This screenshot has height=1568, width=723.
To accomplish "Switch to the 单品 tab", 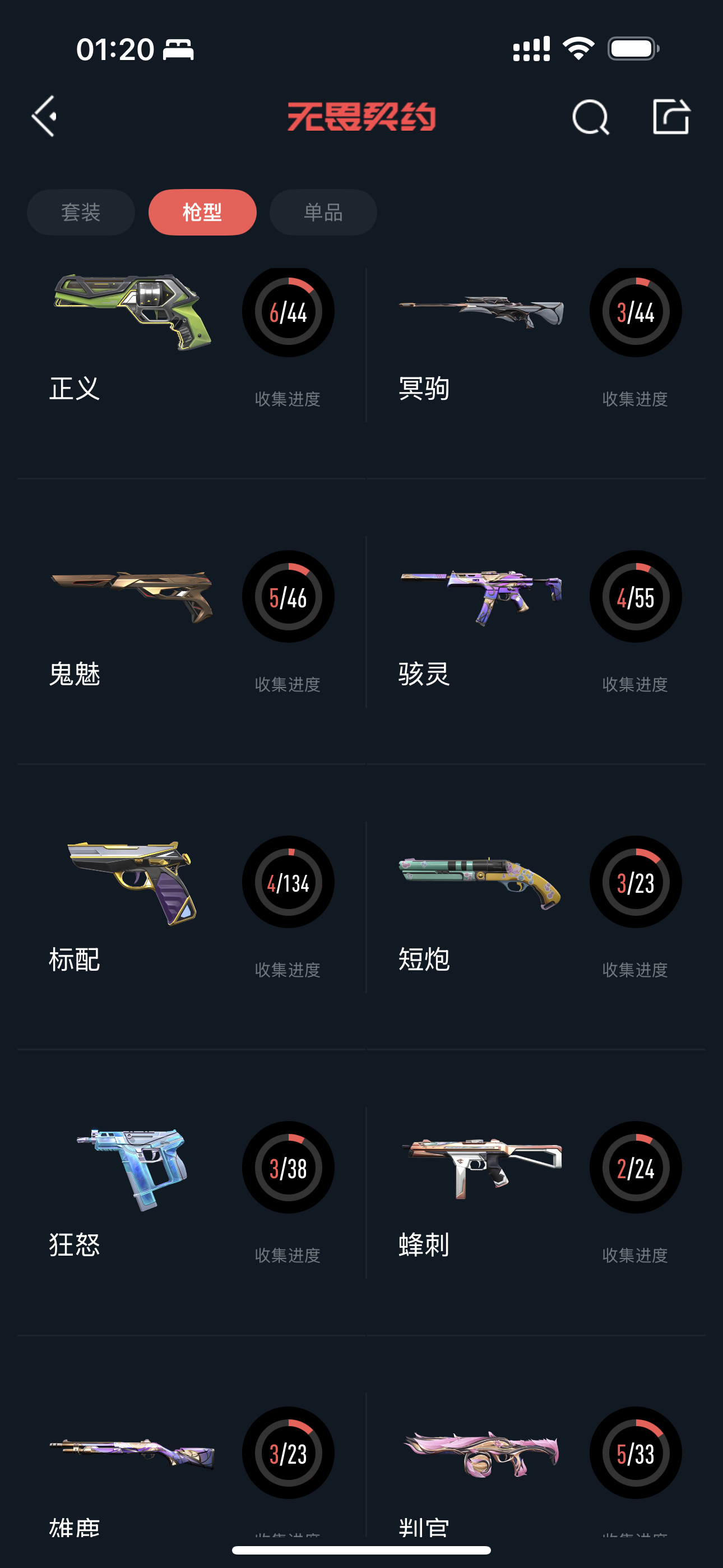I will coord(323,213).
